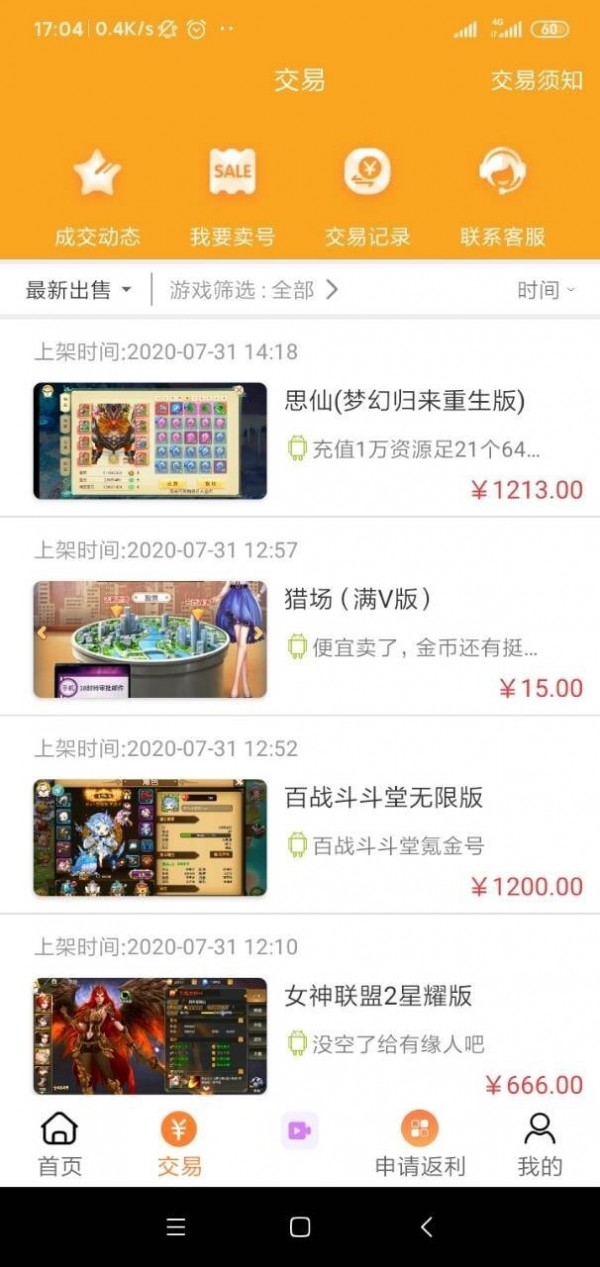
Task: Open the video tab in bottom bar
Action: pos(299,1131)
